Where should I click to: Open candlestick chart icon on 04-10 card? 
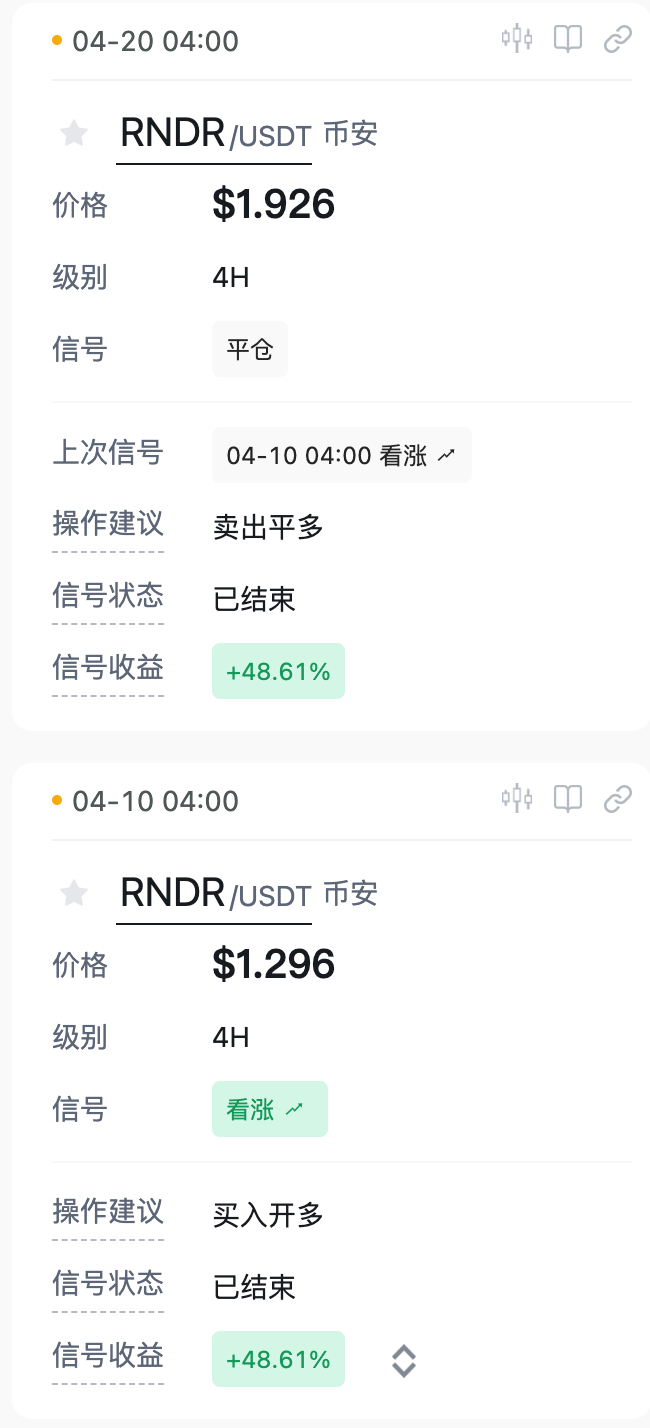pos(517,798)
